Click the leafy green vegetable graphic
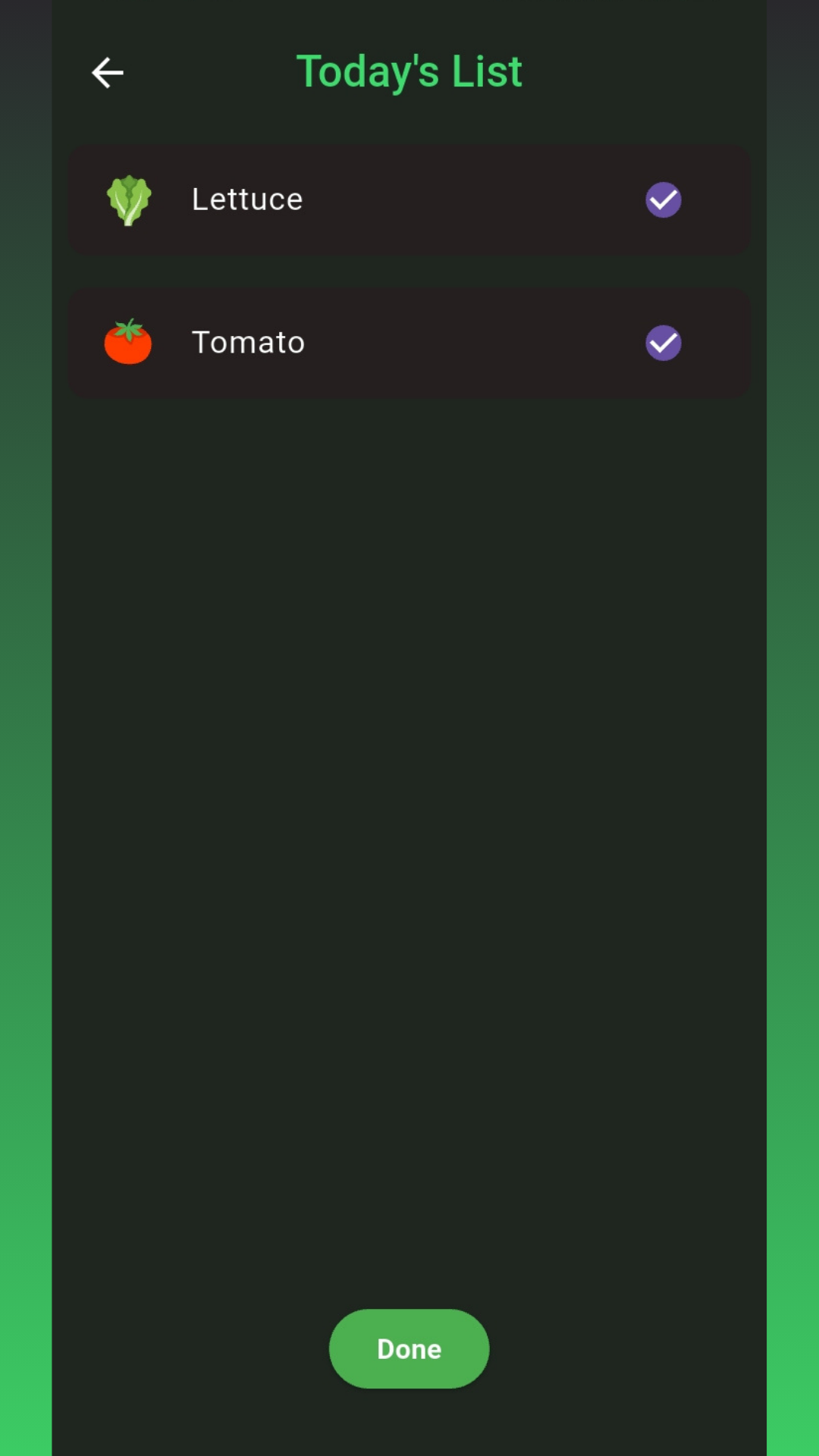Image resolution: width=819 pixels, height=1456 pixels. [x=129, y=199]
